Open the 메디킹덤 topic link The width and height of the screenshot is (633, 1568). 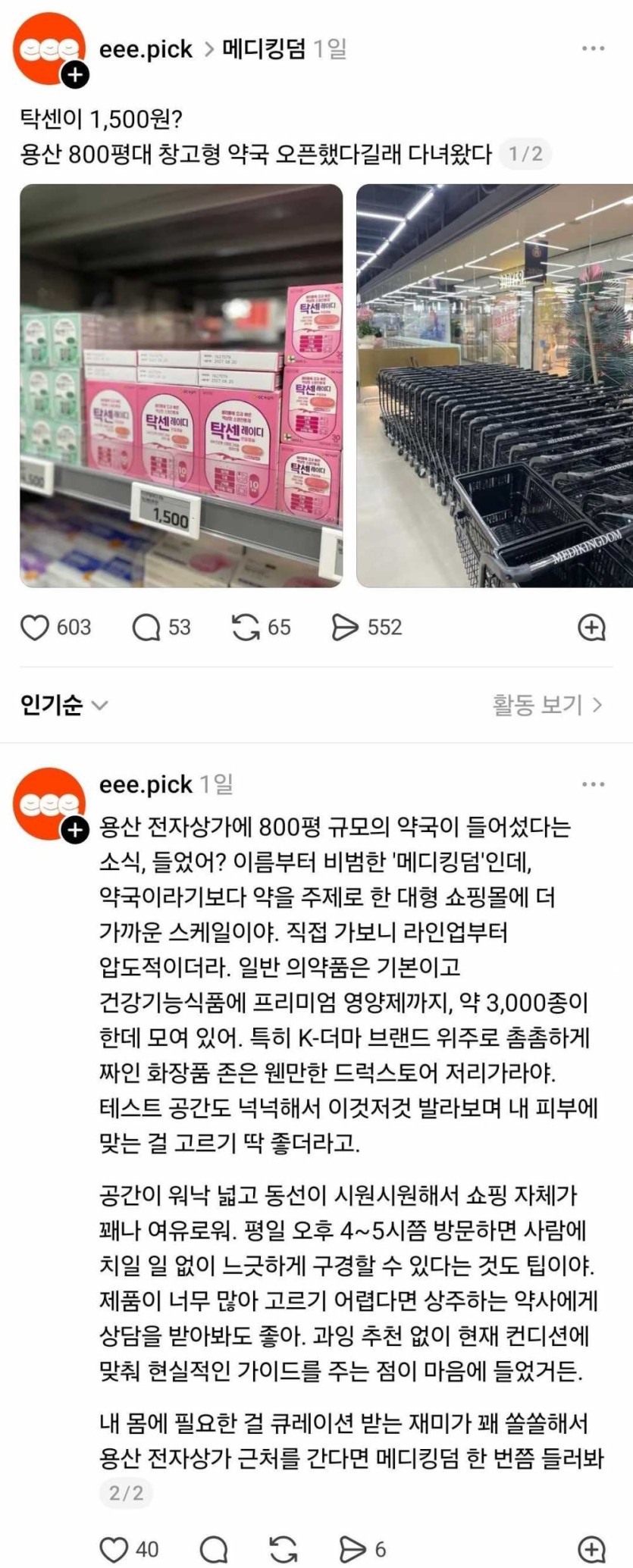click(x=264, y=49)
